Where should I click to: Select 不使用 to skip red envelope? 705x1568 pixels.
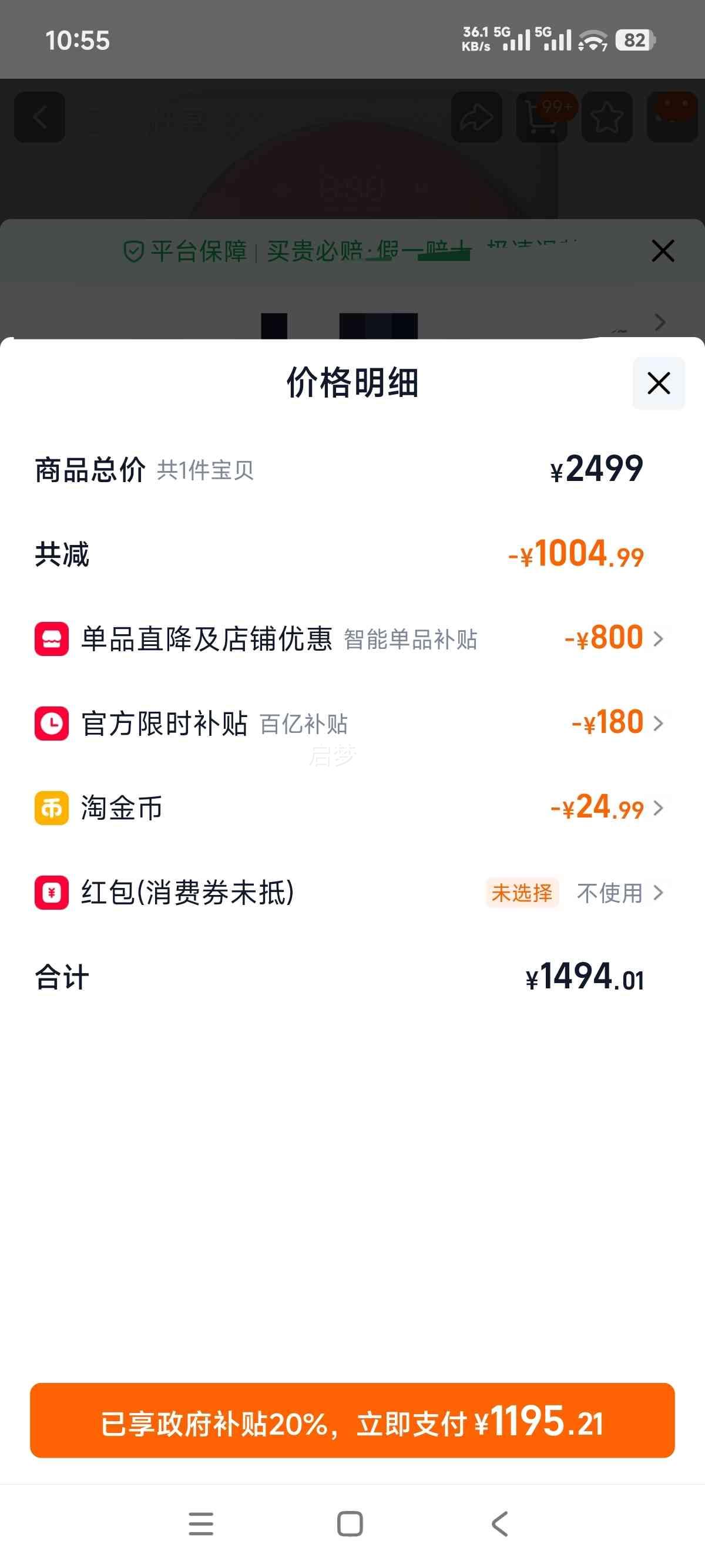point(609,893)
